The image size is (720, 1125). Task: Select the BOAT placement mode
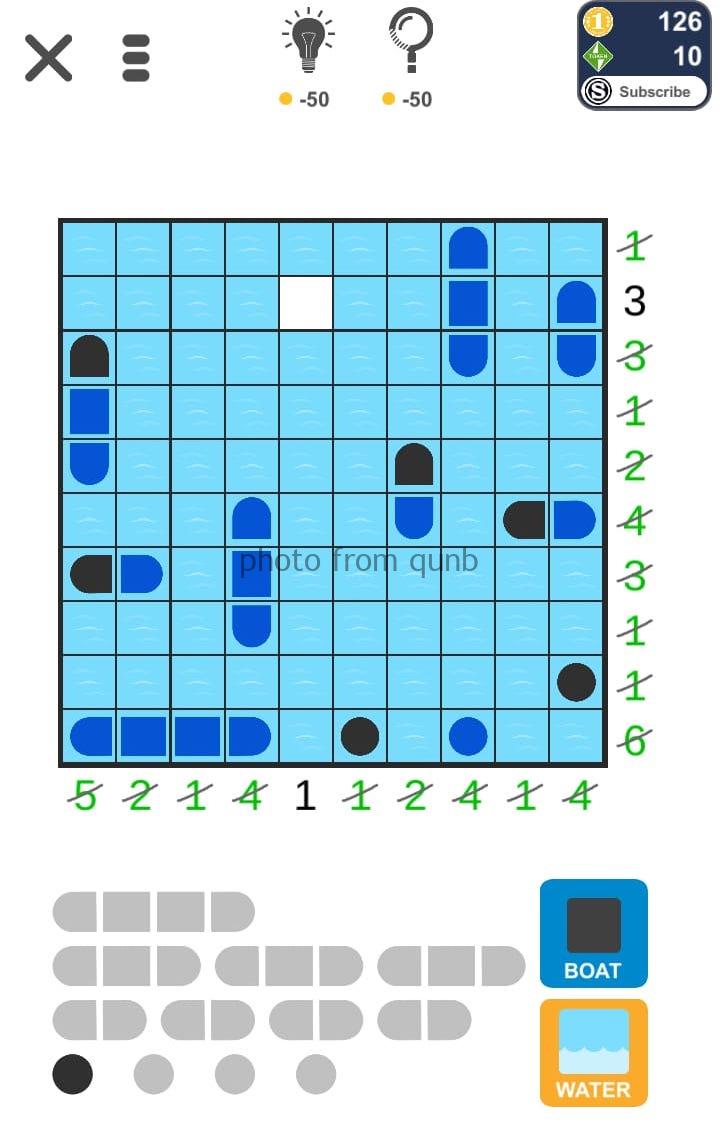(x=593, y=933)
